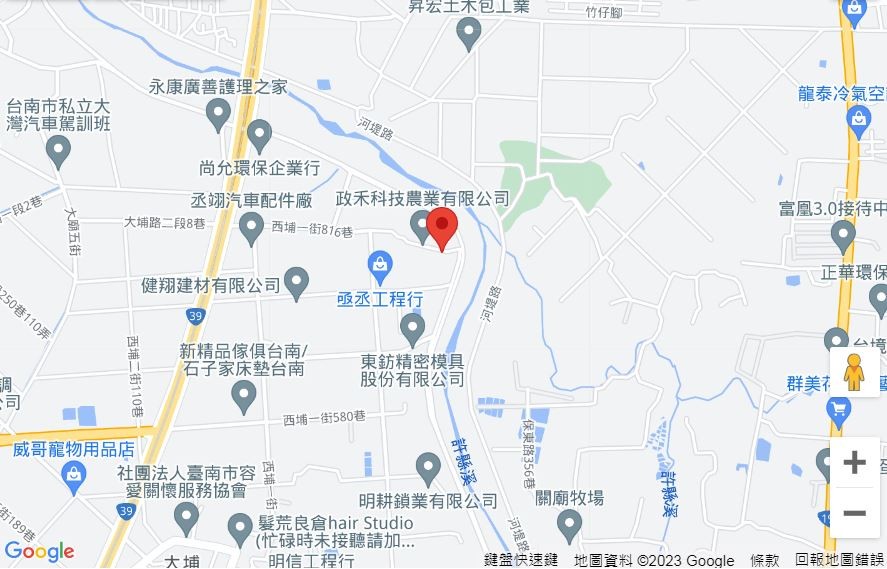
Task: Select 明耕鎖業有限公司 marker
Action: tap(428, 466)
